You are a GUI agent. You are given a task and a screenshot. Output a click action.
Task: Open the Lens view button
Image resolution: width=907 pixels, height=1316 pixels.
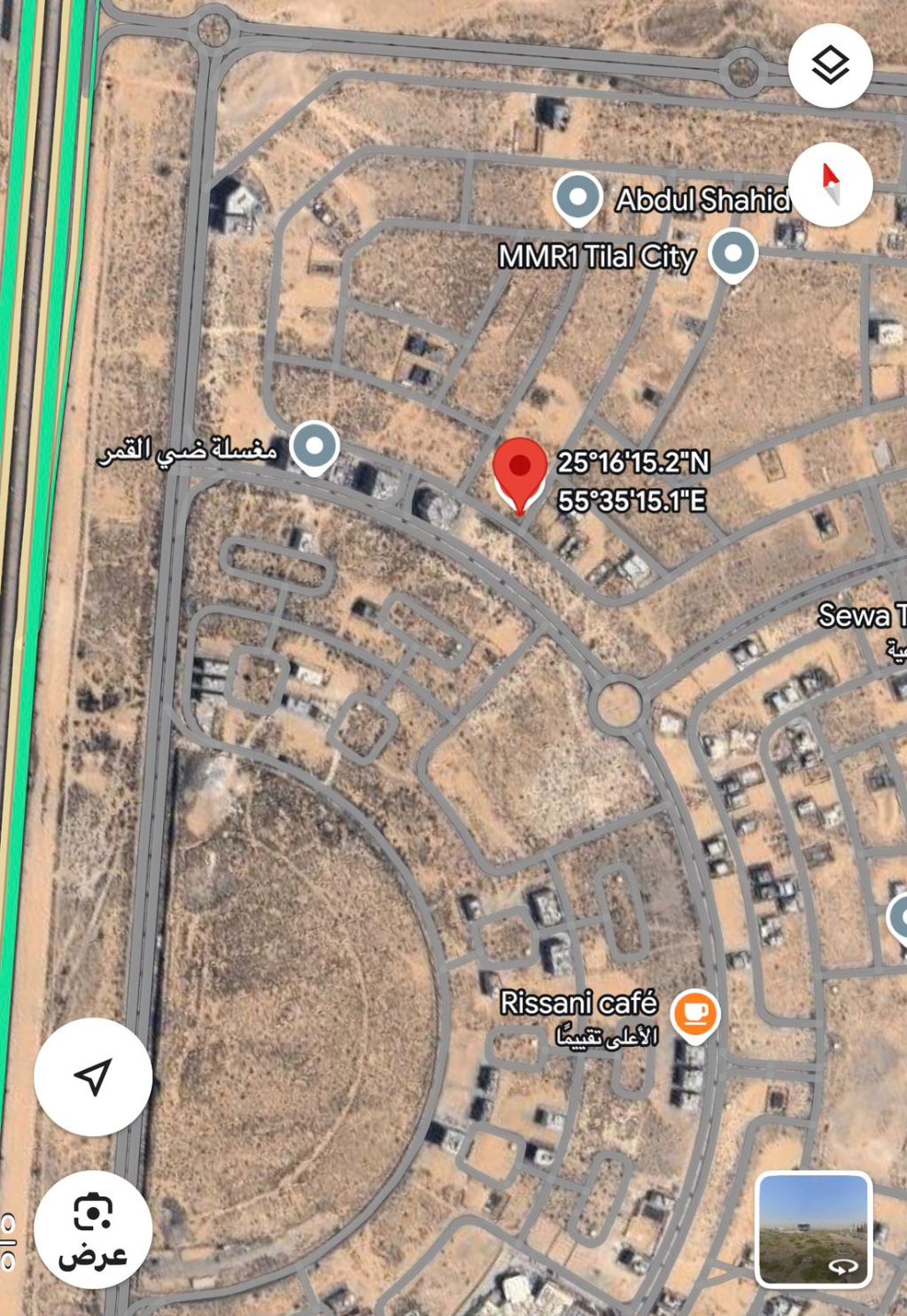93,1229
